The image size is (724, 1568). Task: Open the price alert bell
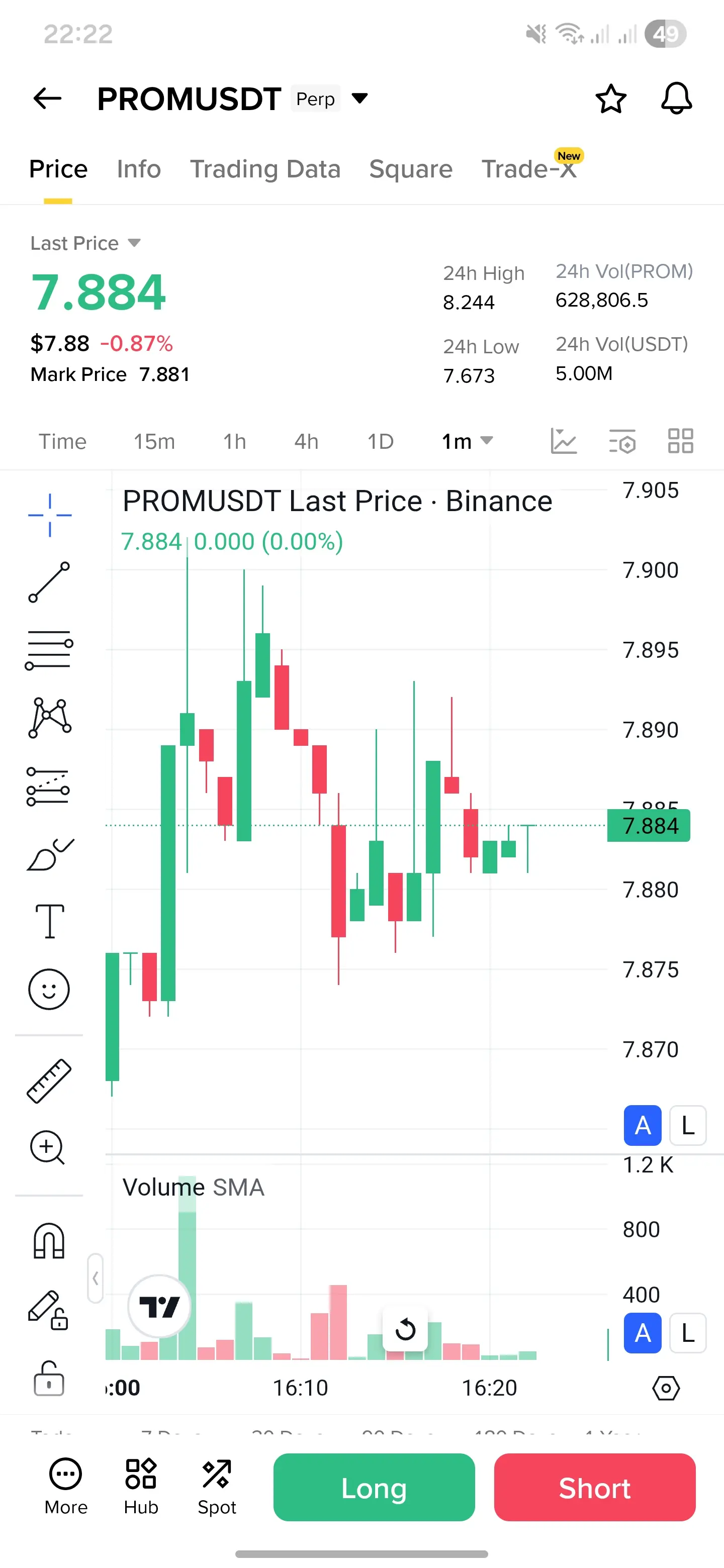coord(676,99)
